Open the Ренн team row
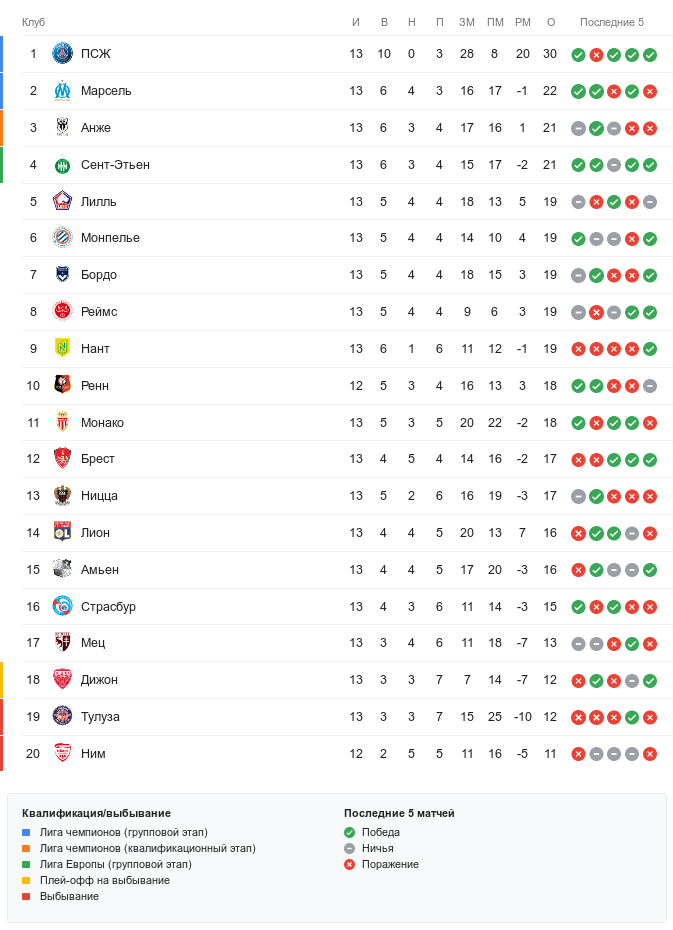This screenshot has height=930, width=673. [x=96, y=386]
